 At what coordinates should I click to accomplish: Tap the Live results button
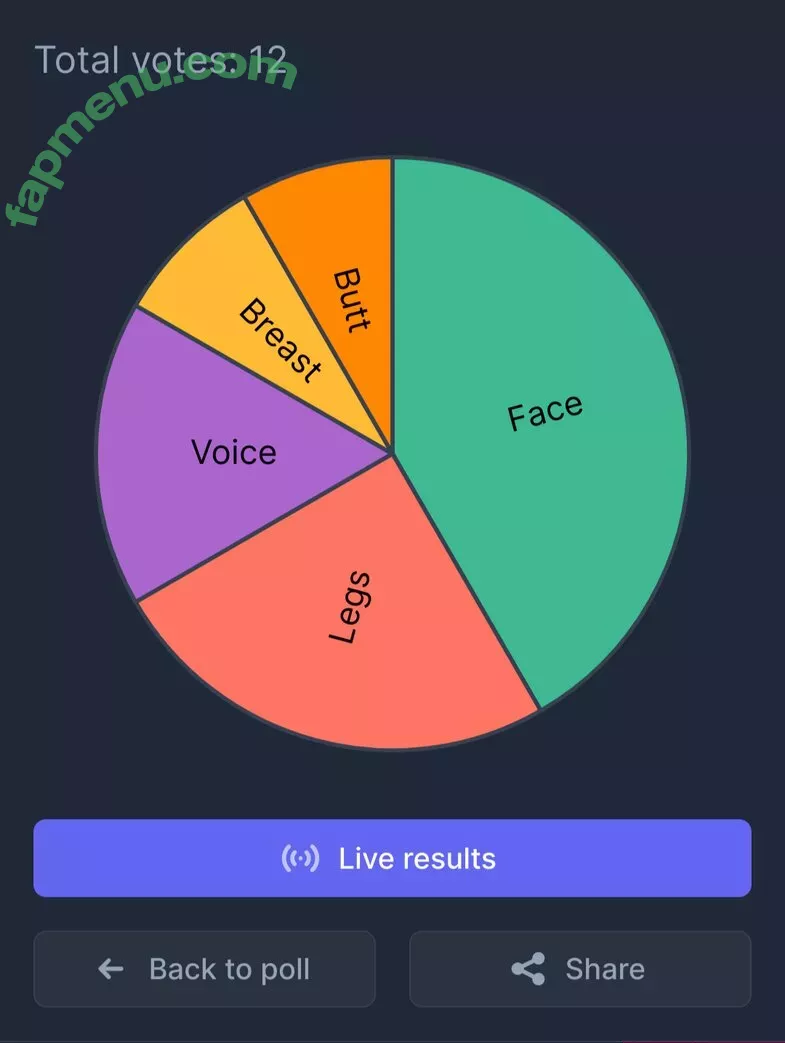392,858
